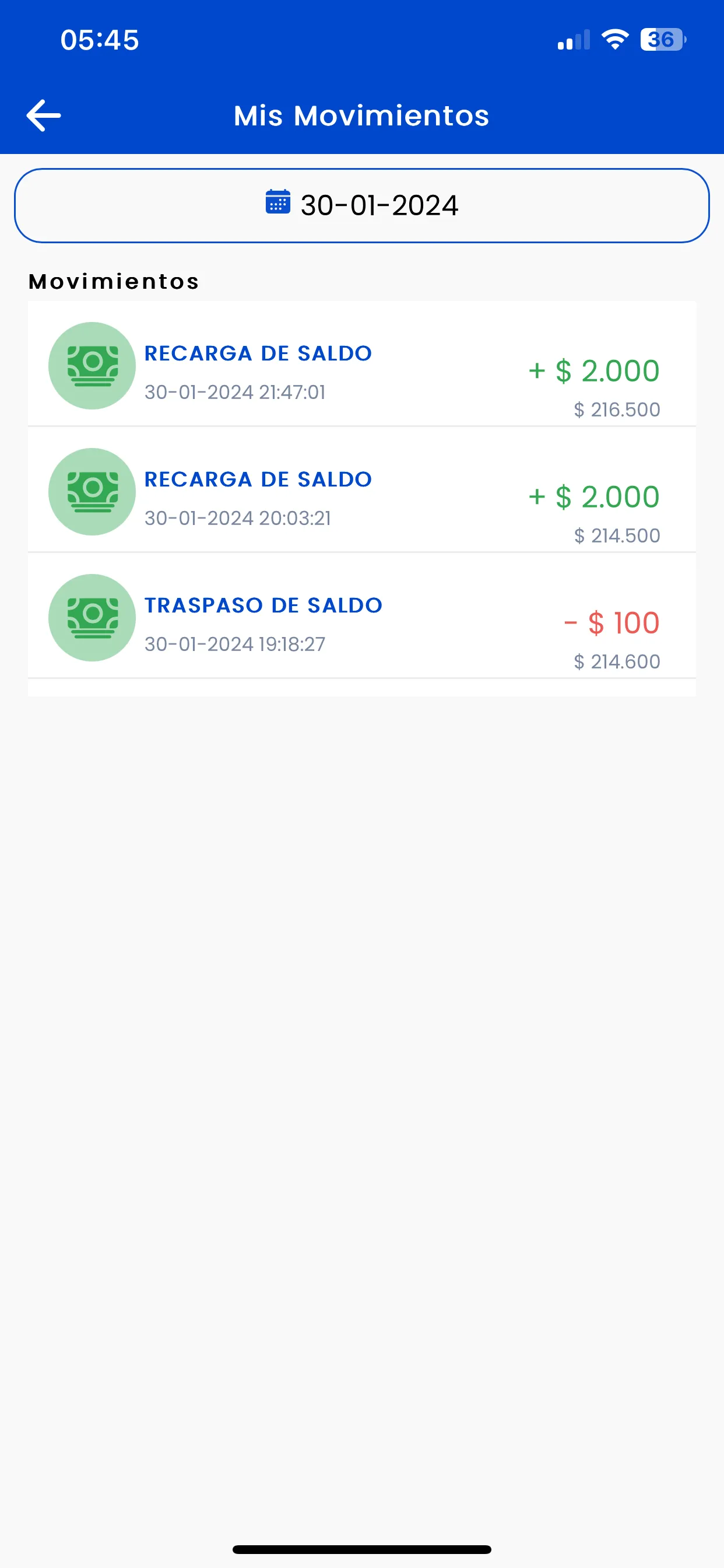
Task: Click the red - $ 100 amount
Action: point(610,622)
